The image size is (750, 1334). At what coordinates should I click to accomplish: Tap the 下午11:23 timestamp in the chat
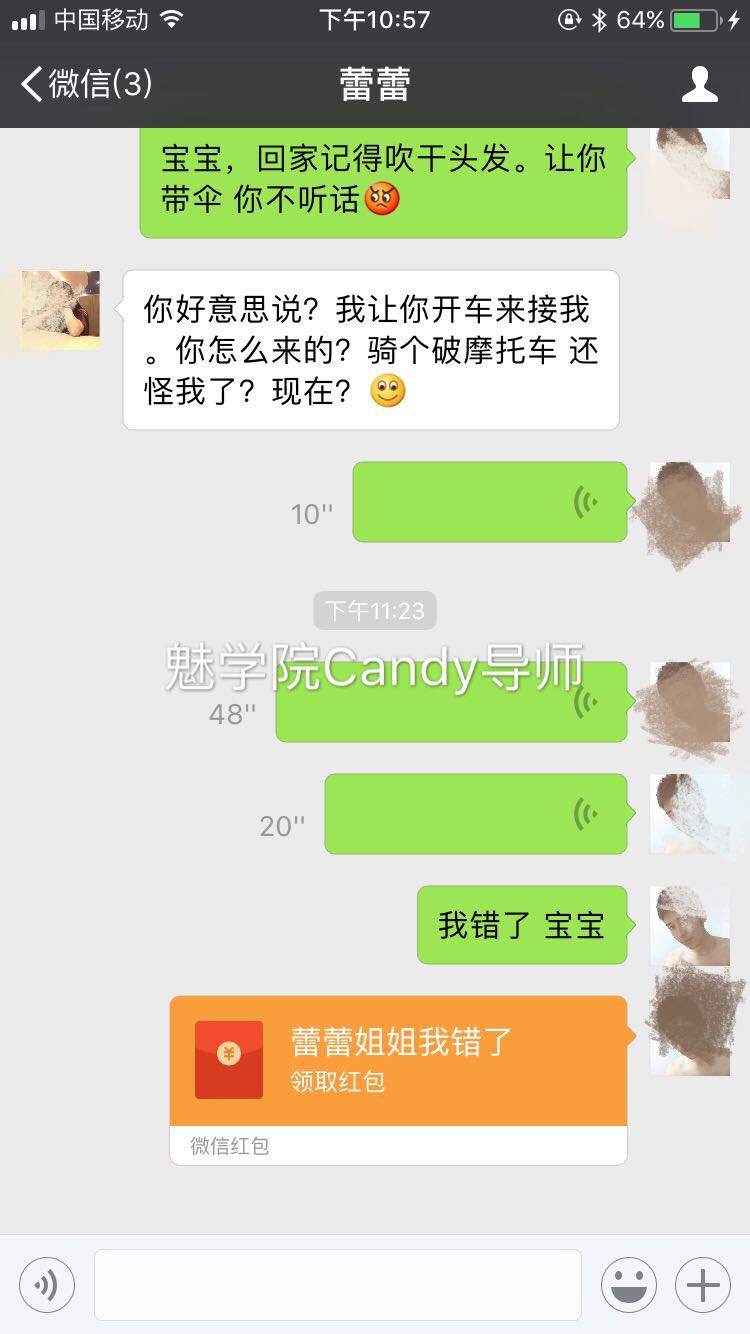pyautogui.click(x=375, y=610)
